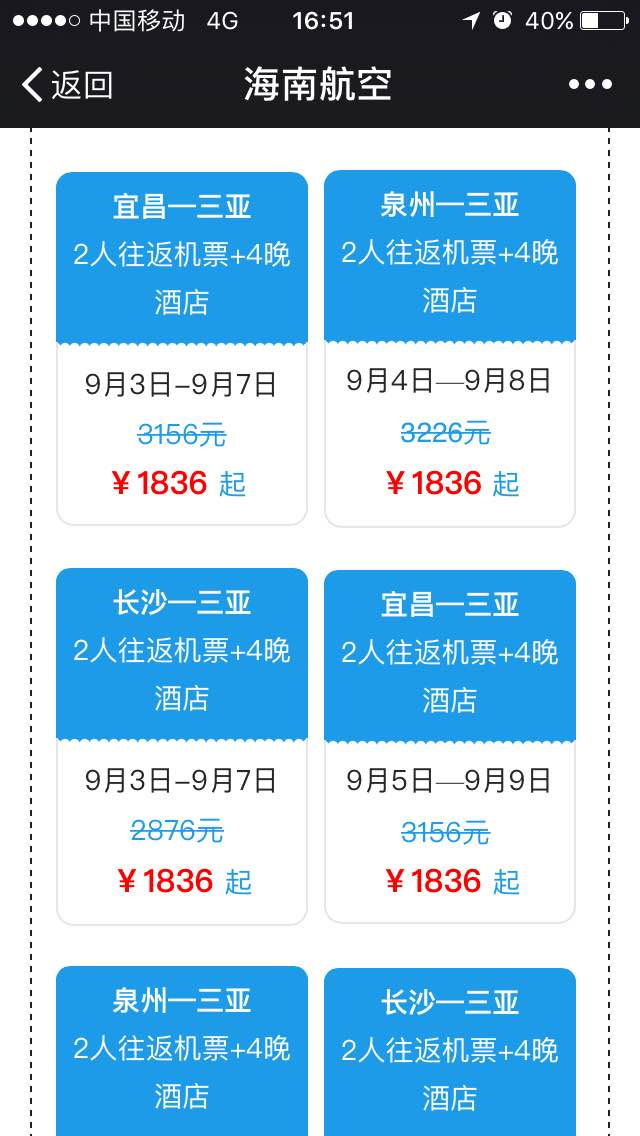The height and width of the screenshot is (1136, 640).
Task: Open the 宜昌—三亚 package for 9月3日–9月7日
Action: point(182,348)
